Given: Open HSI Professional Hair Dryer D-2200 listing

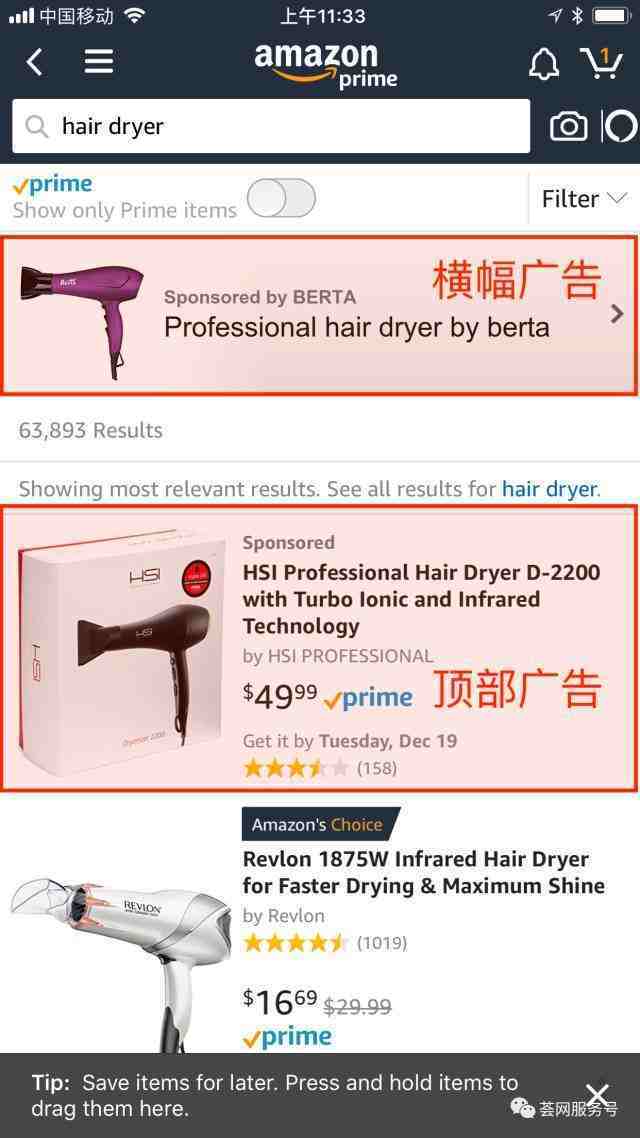Looking at the screenshot, I should coord(420,598).
